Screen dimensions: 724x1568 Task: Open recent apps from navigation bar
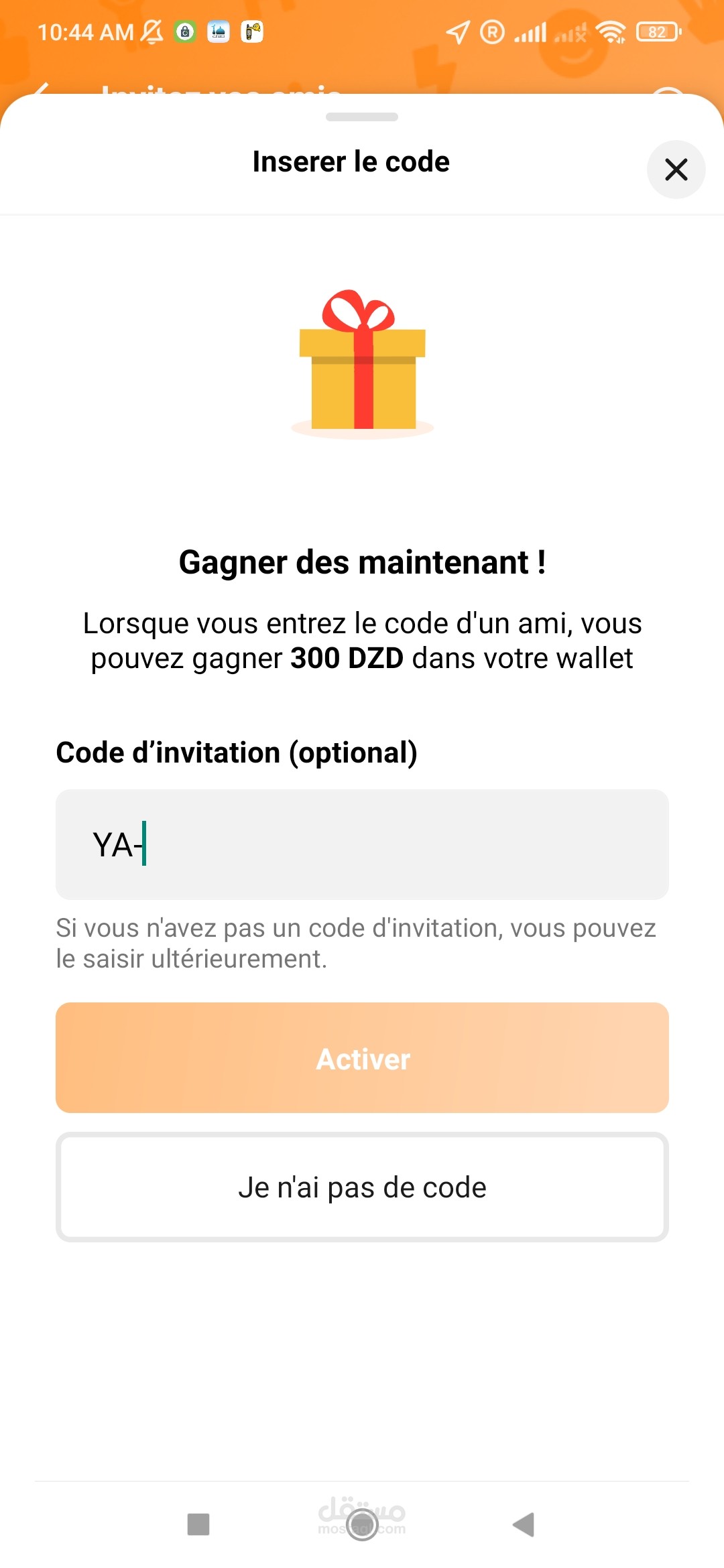point(198,1524)
